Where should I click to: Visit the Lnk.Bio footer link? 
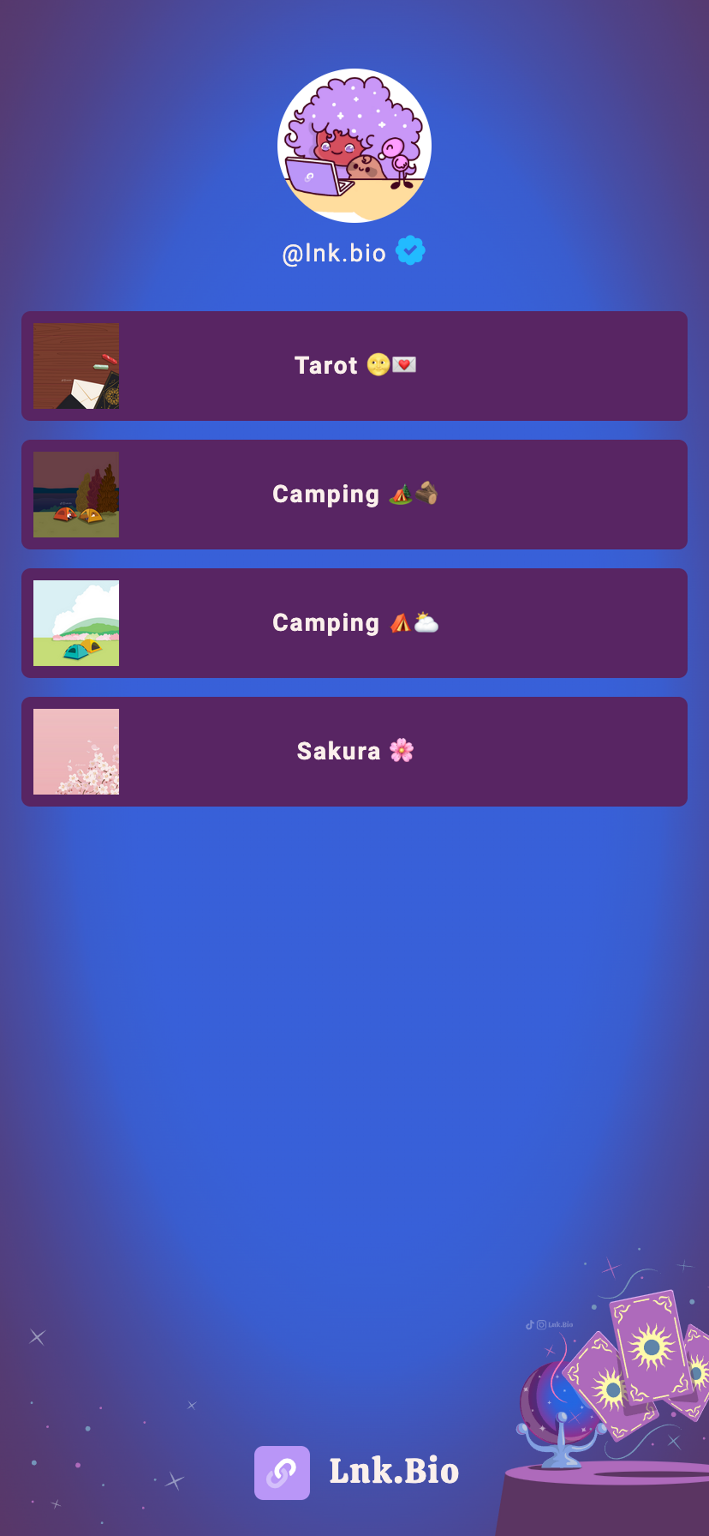pos(356,1472)
